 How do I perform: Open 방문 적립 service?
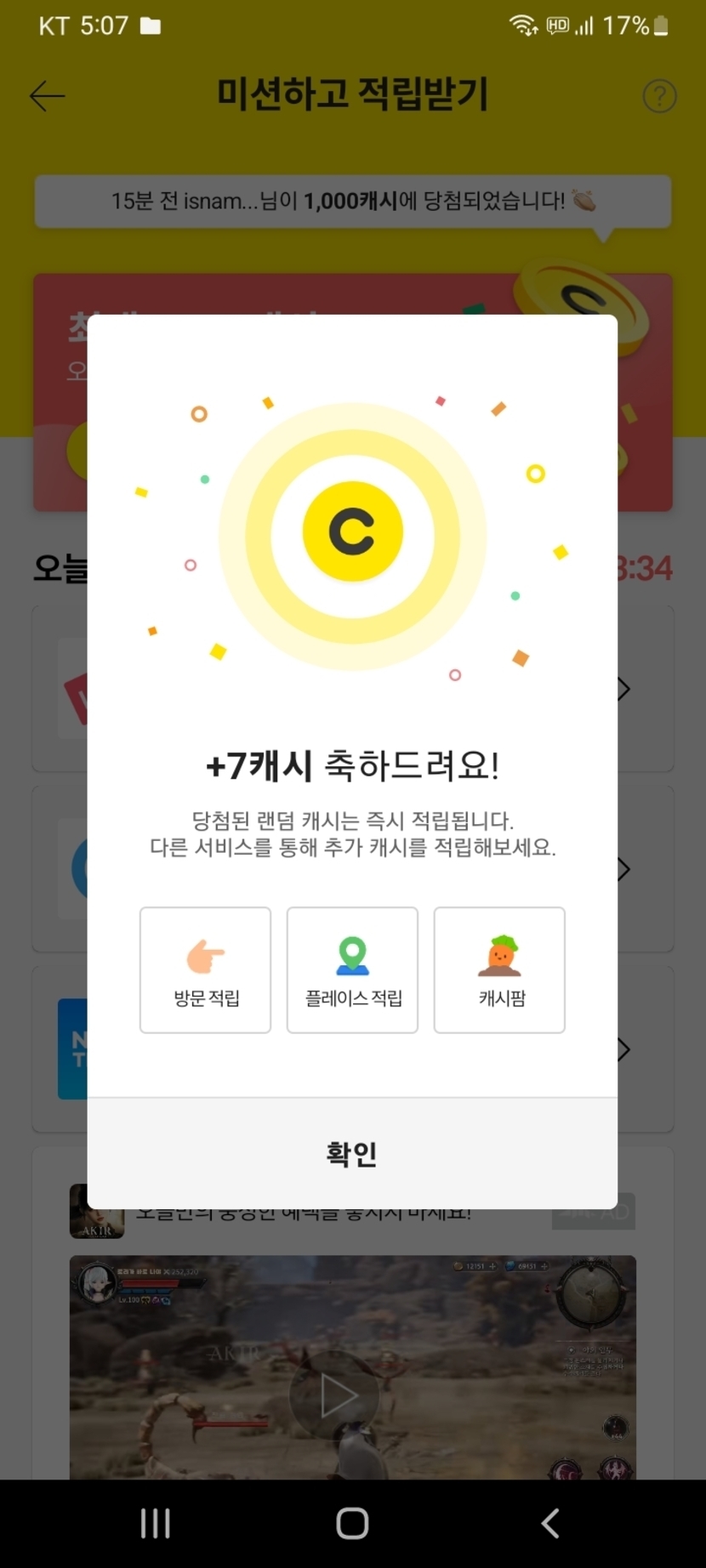click(x=205, y=970)
